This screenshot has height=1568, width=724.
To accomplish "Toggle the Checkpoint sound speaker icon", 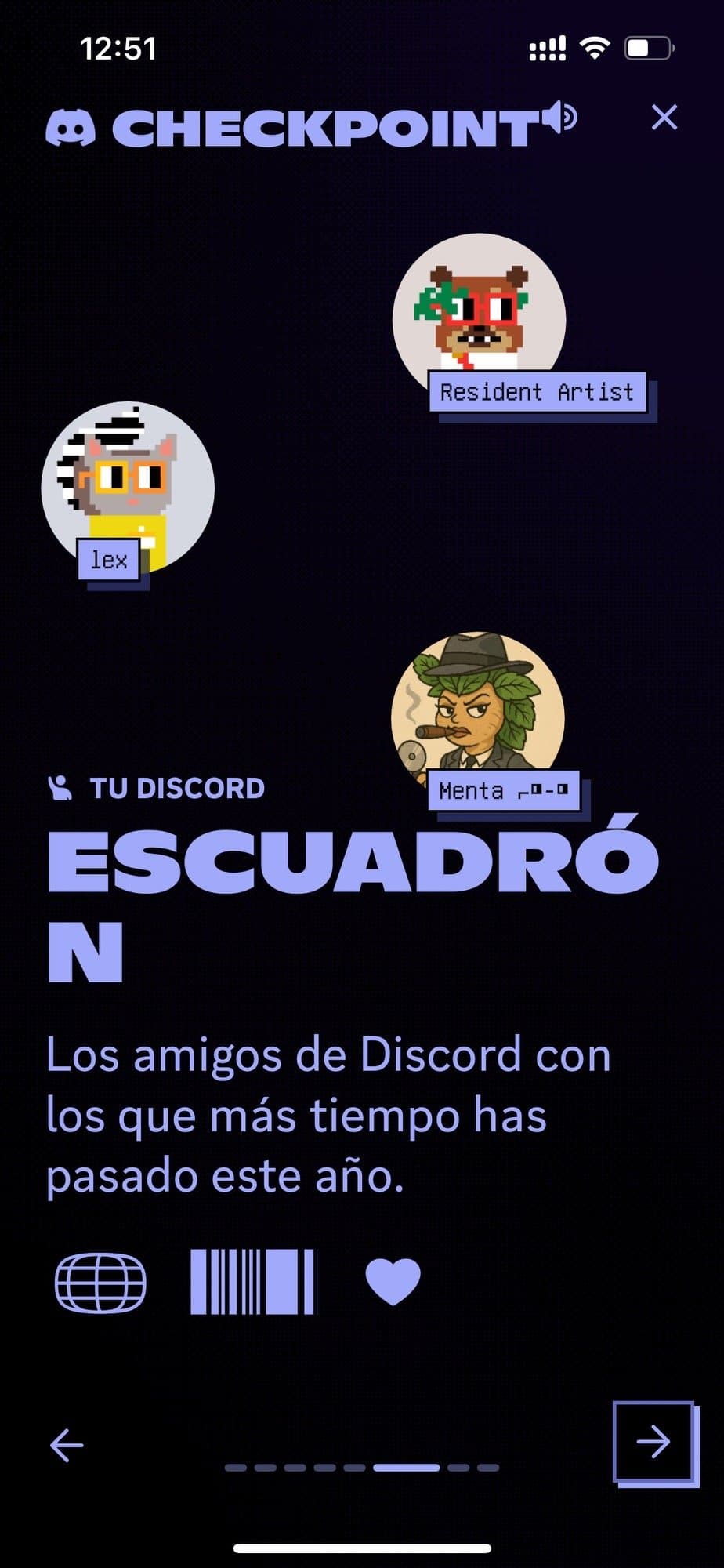I will click(x=561, y=118).
